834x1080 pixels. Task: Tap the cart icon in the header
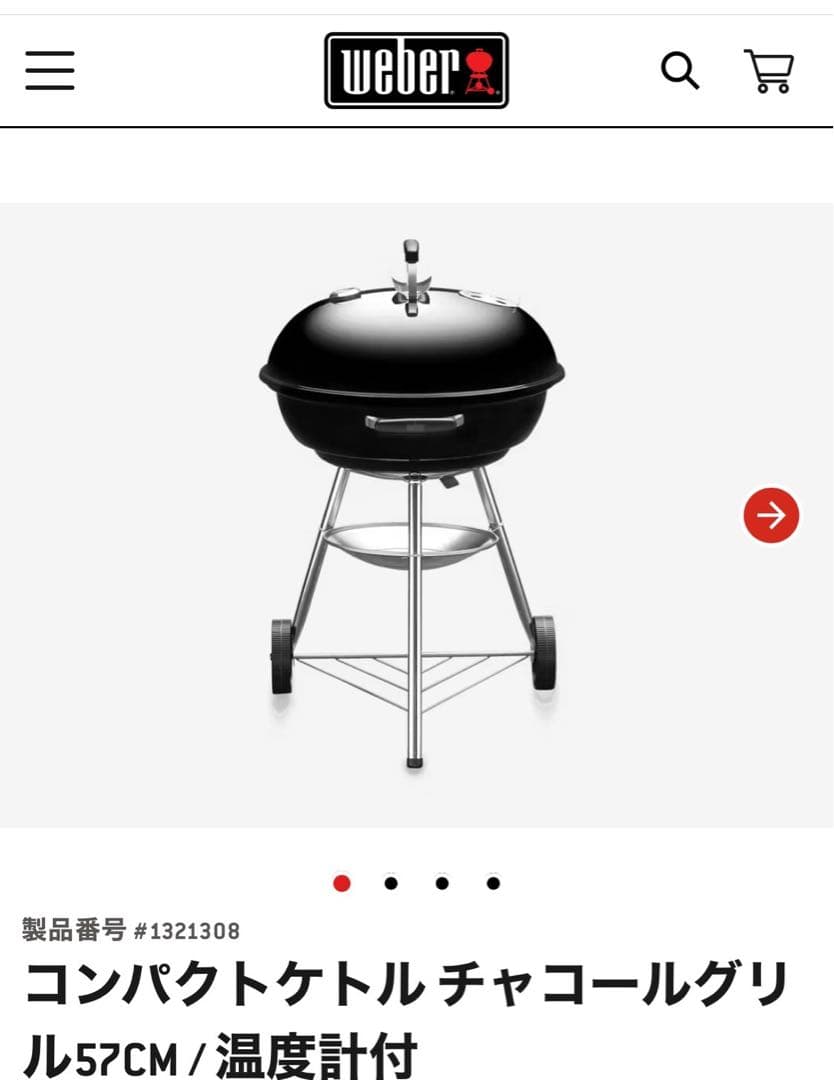[767, 68]
